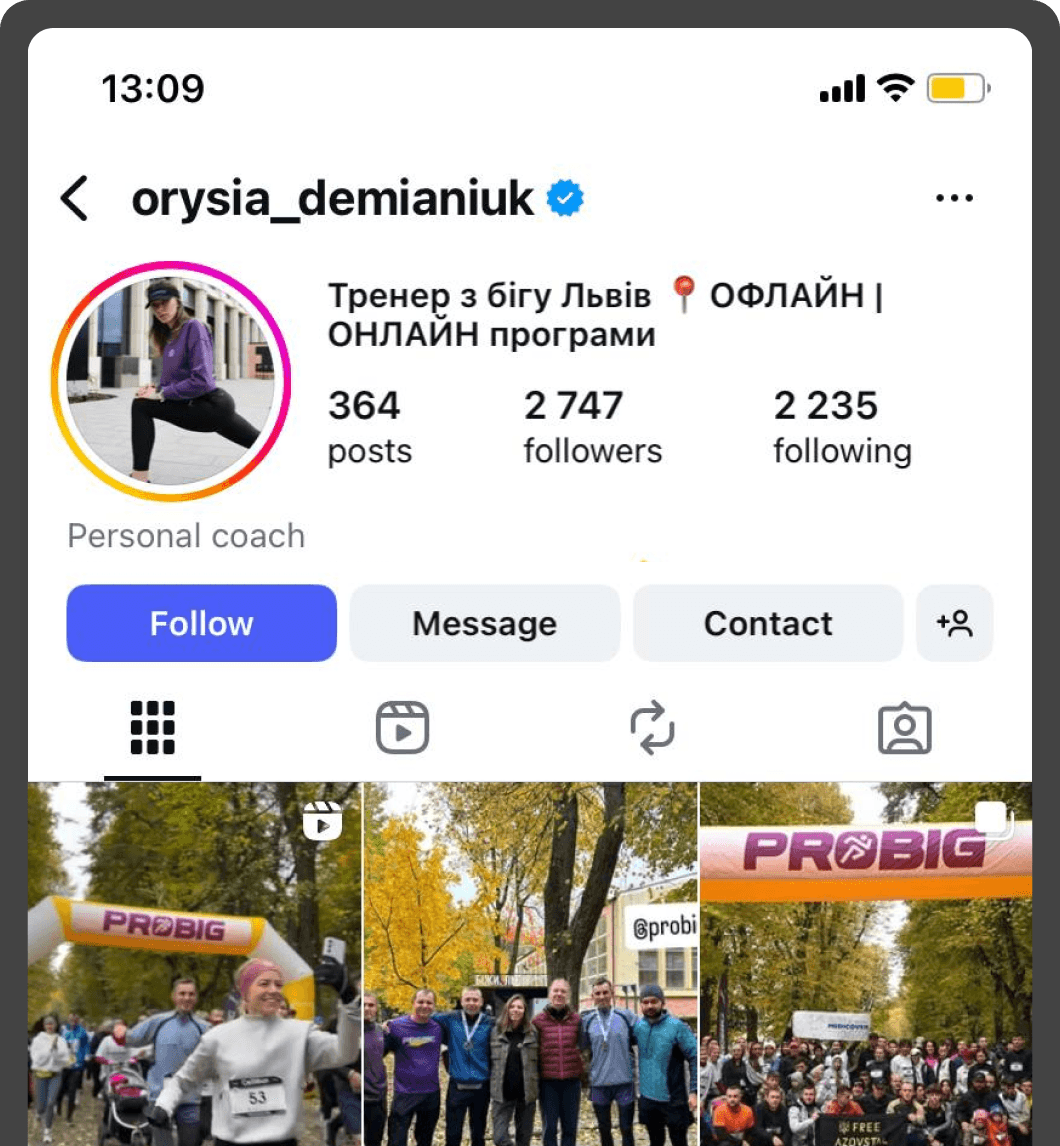Tap the Follow button
This screenshot has height=1146, width=1060.
pos(201,623)
